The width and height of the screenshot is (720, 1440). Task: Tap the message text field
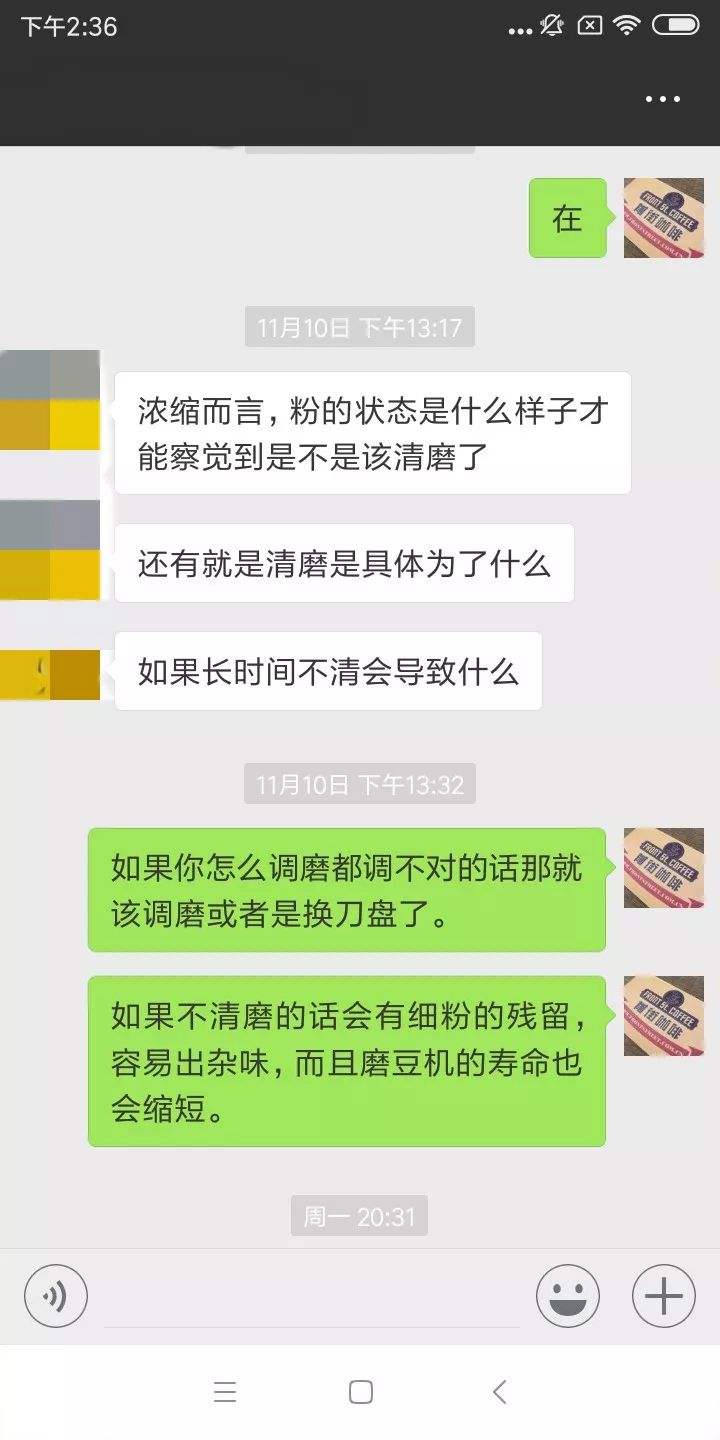312,1297
